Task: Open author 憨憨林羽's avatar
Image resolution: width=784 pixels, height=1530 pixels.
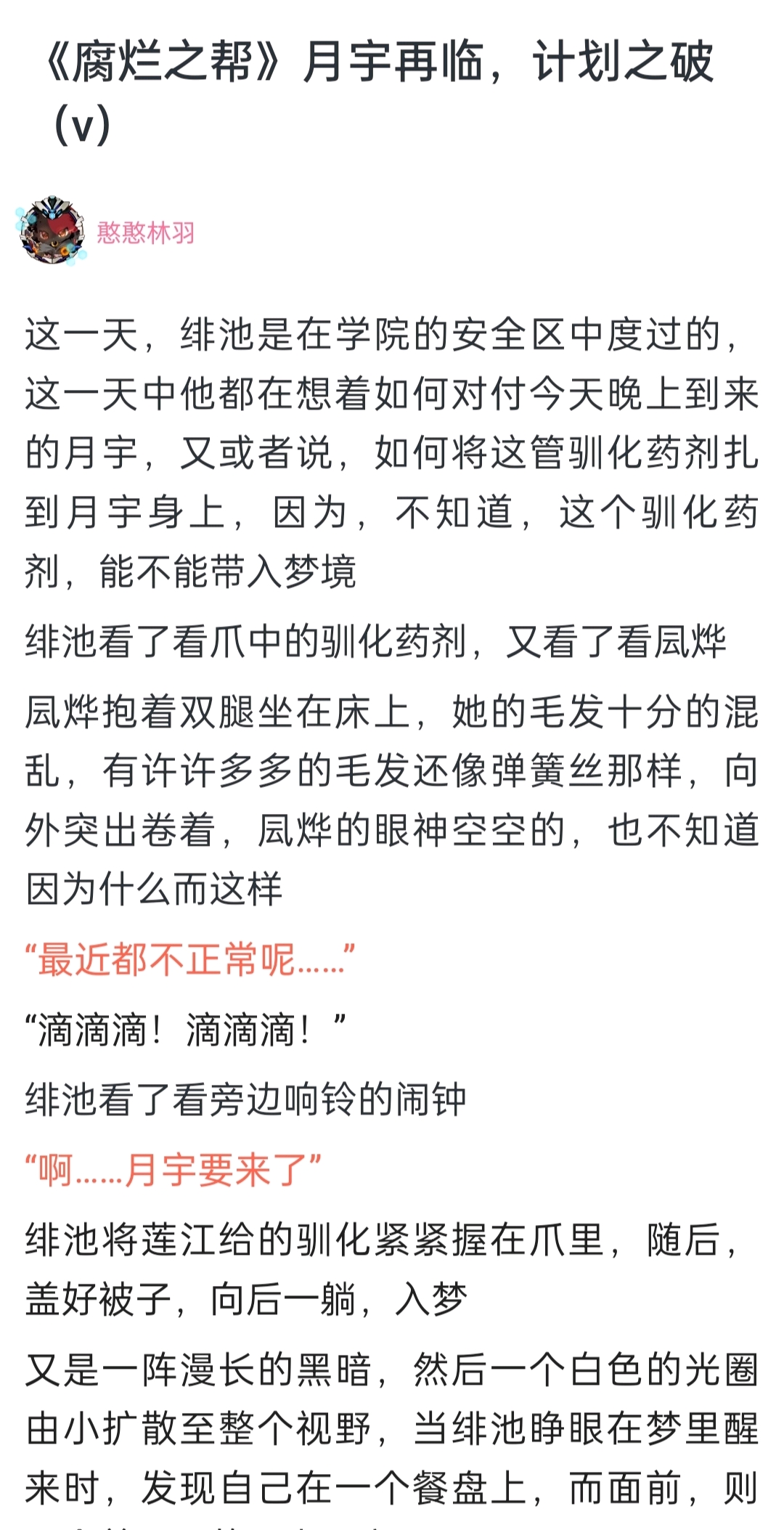Action: click(x=52, y=230)
